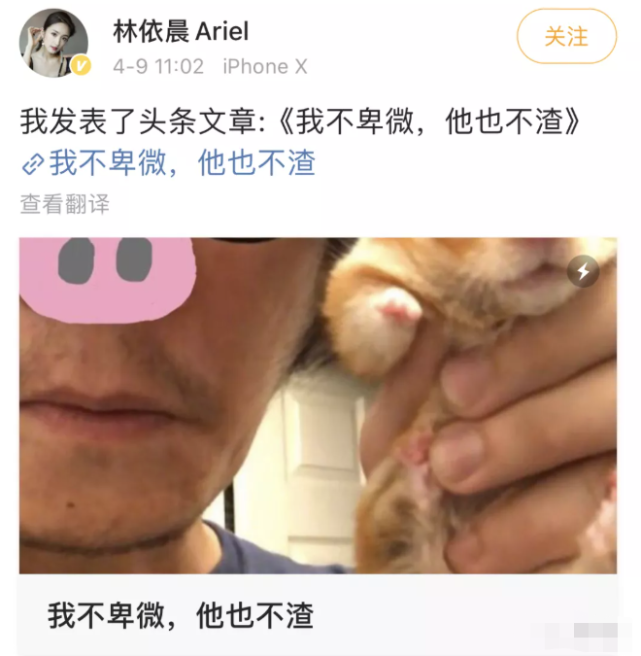
Task: Tap 查看翻译 to translate the post
Action: coord(65,204)
